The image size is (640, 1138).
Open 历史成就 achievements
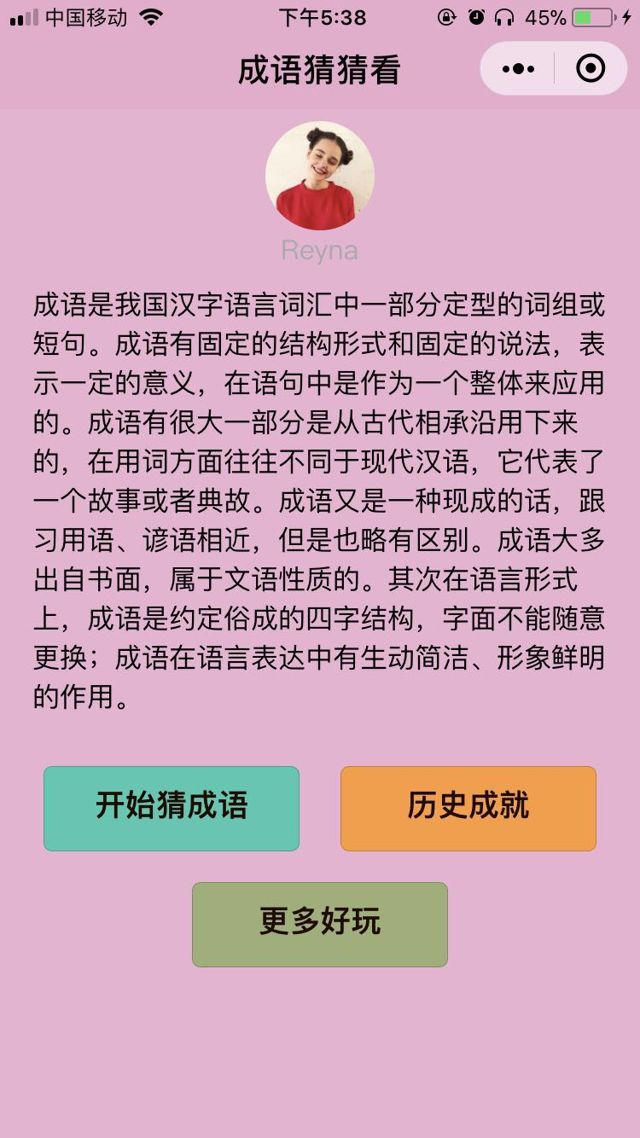coord(468,808)
